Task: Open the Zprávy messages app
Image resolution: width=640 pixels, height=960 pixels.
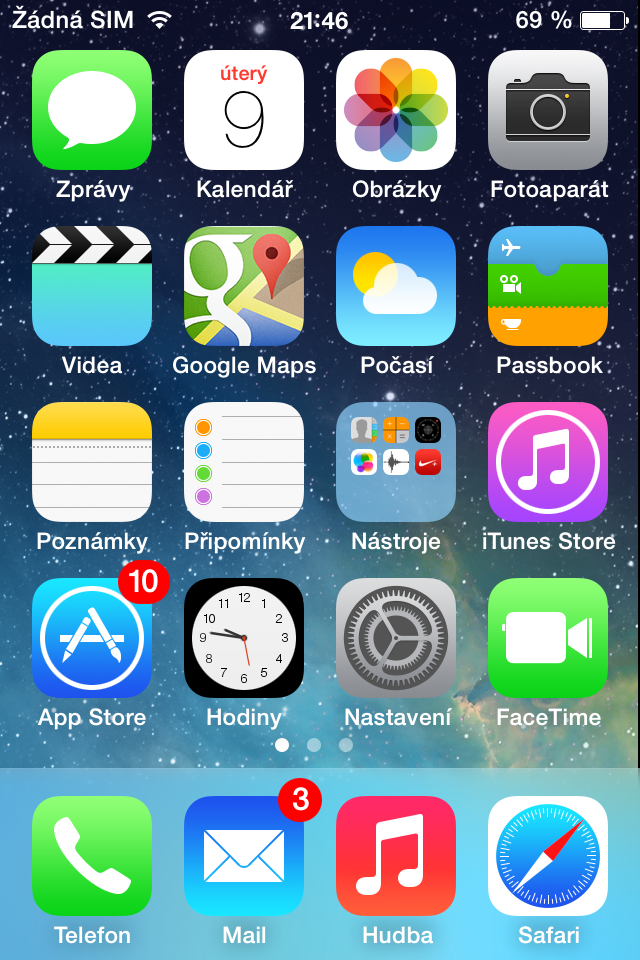Action: (x=92, y=110)
